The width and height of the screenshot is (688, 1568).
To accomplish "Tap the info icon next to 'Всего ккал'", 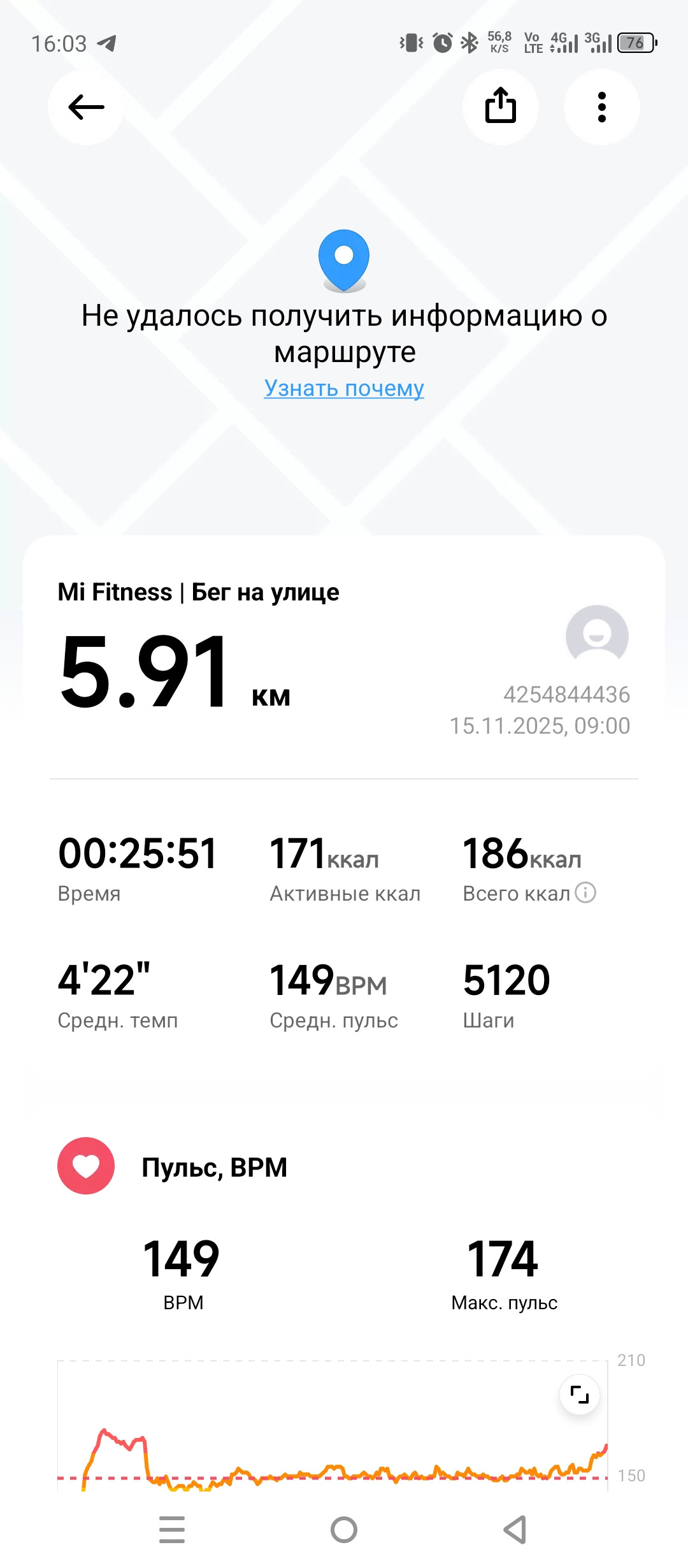I will [x=585, y=892].
